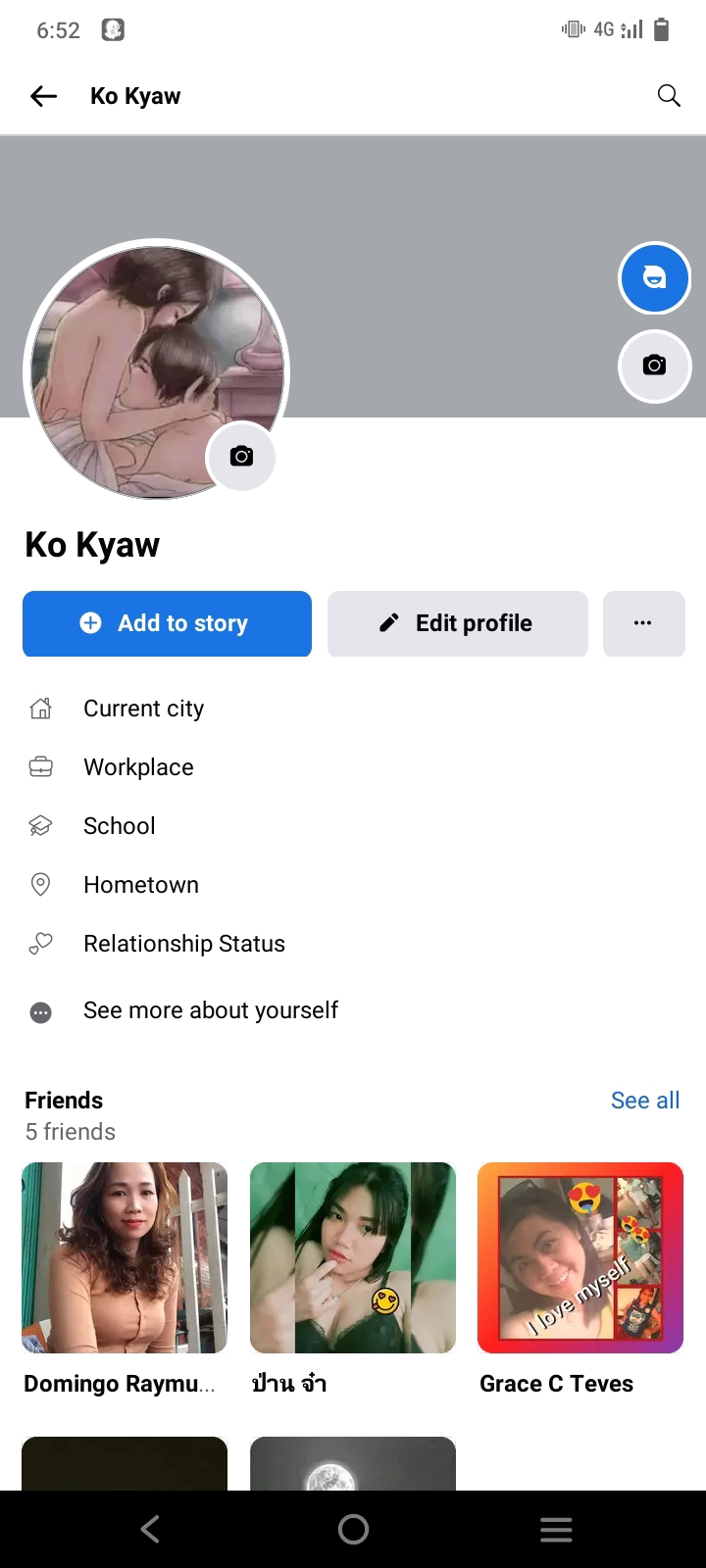Add your Current city
Image resolution: width=706 pixels, height=1568 pixels.
coord(353,709)
